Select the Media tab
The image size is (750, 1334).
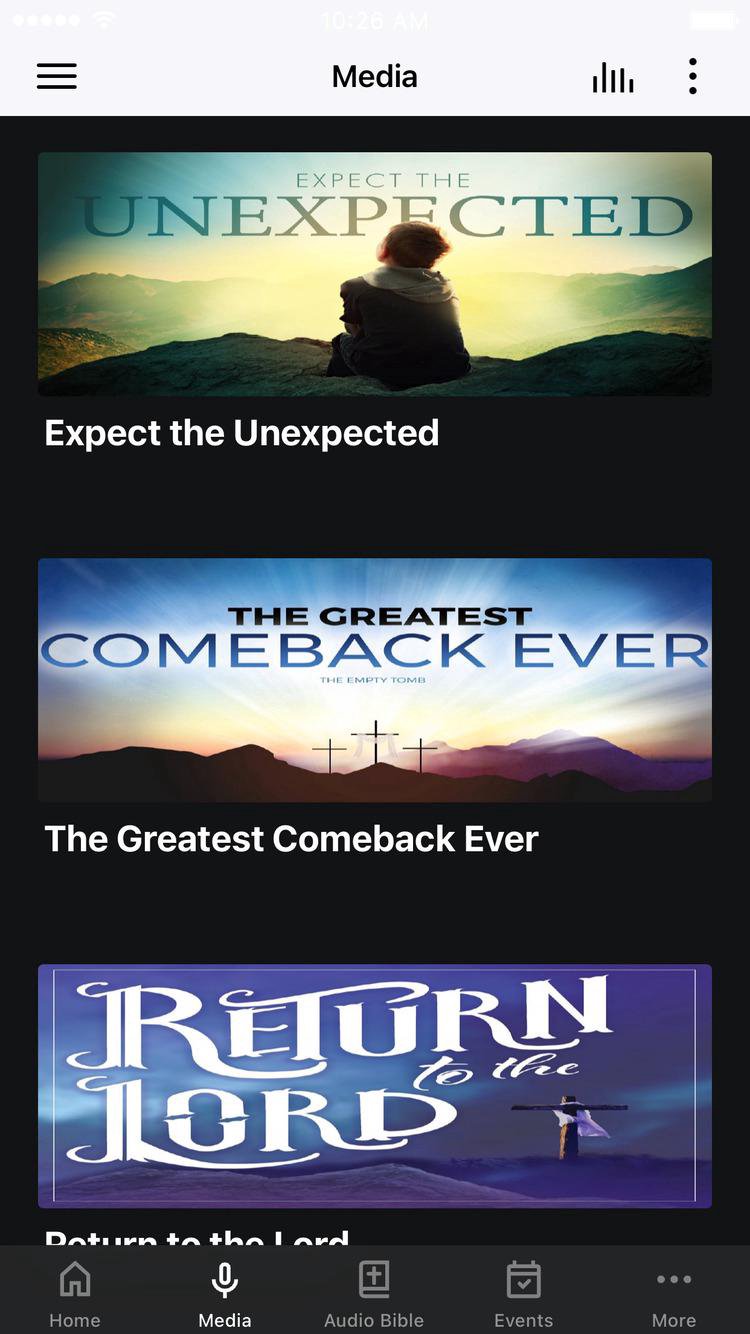tap(225, 1292)
